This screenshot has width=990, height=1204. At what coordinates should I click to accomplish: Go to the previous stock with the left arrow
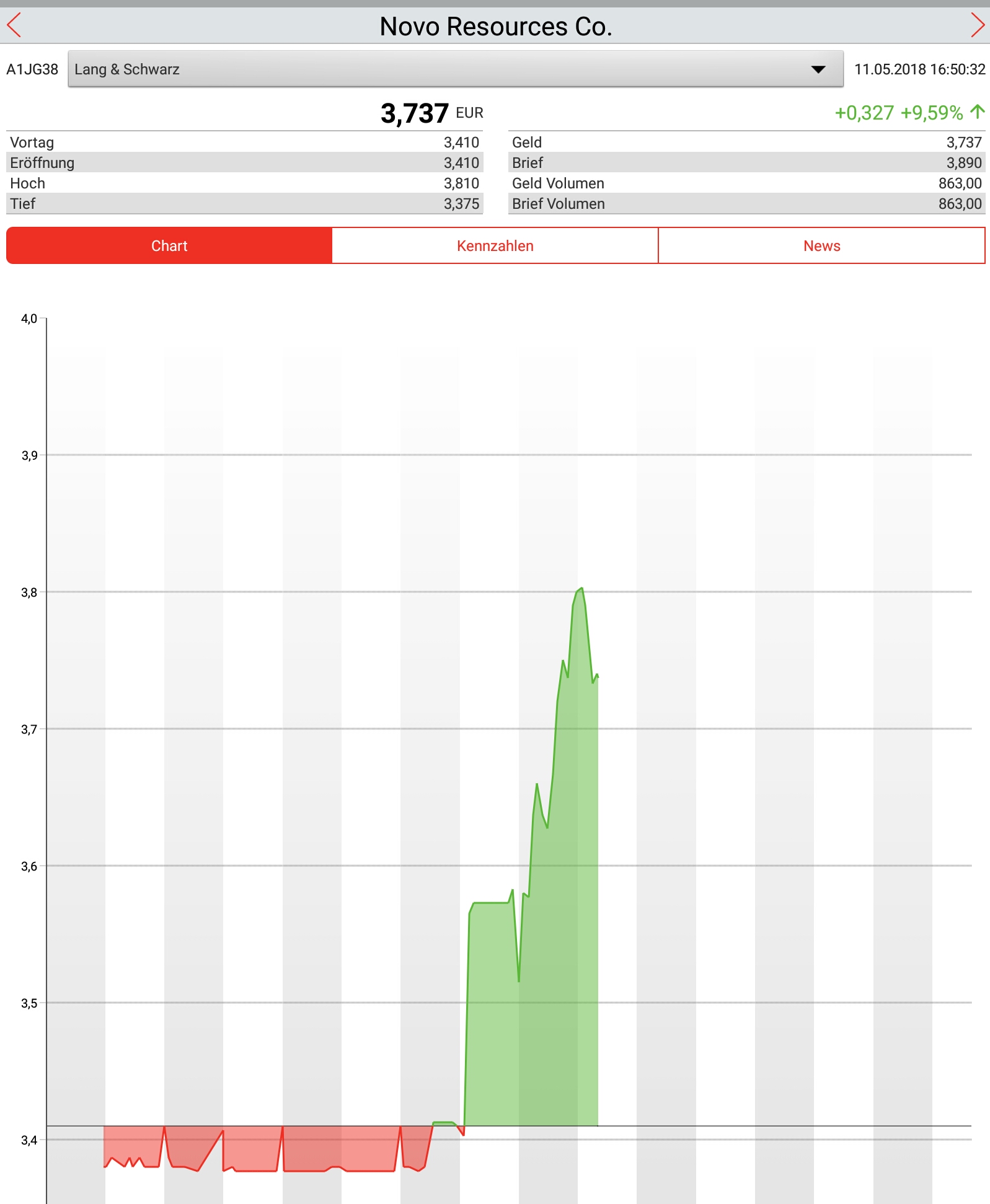pos(14,25)
